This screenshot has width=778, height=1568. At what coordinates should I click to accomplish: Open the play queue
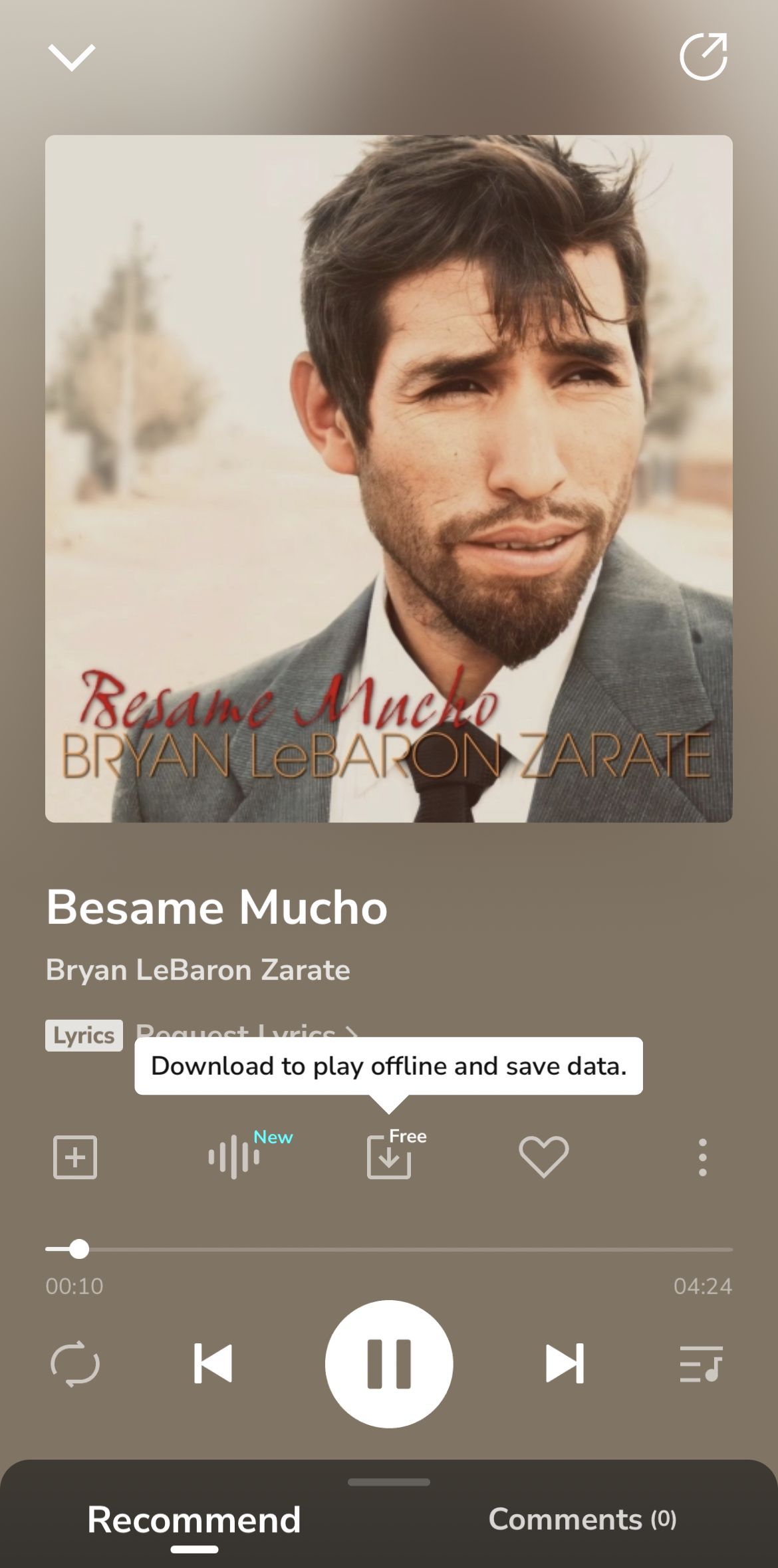(701, 1364)
